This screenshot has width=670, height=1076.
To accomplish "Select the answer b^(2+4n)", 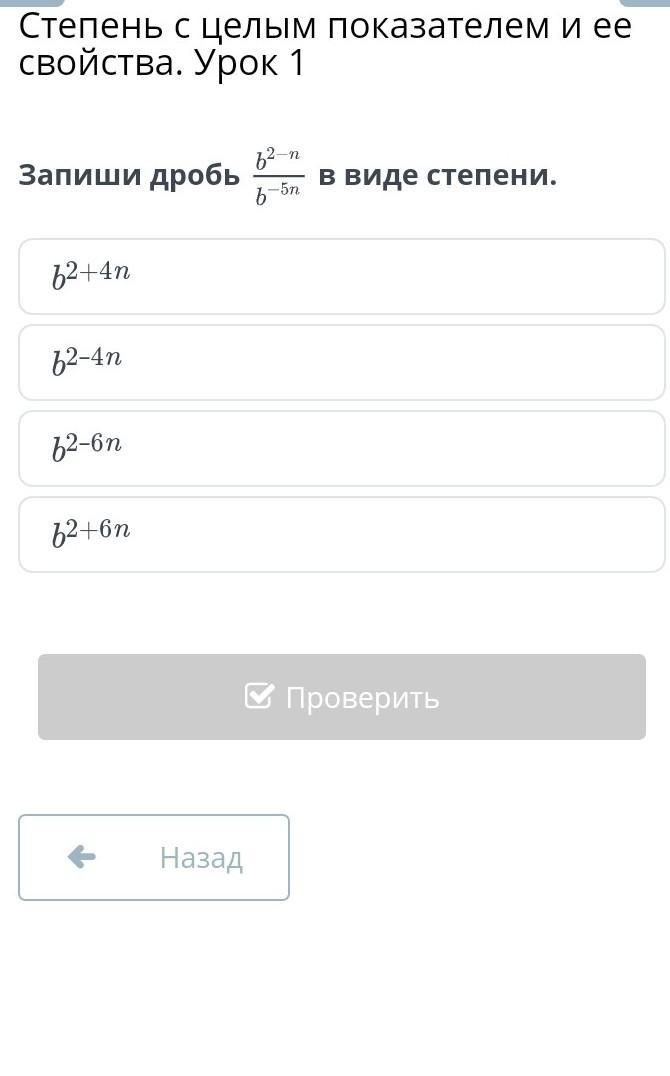I will tap(341, 277).
